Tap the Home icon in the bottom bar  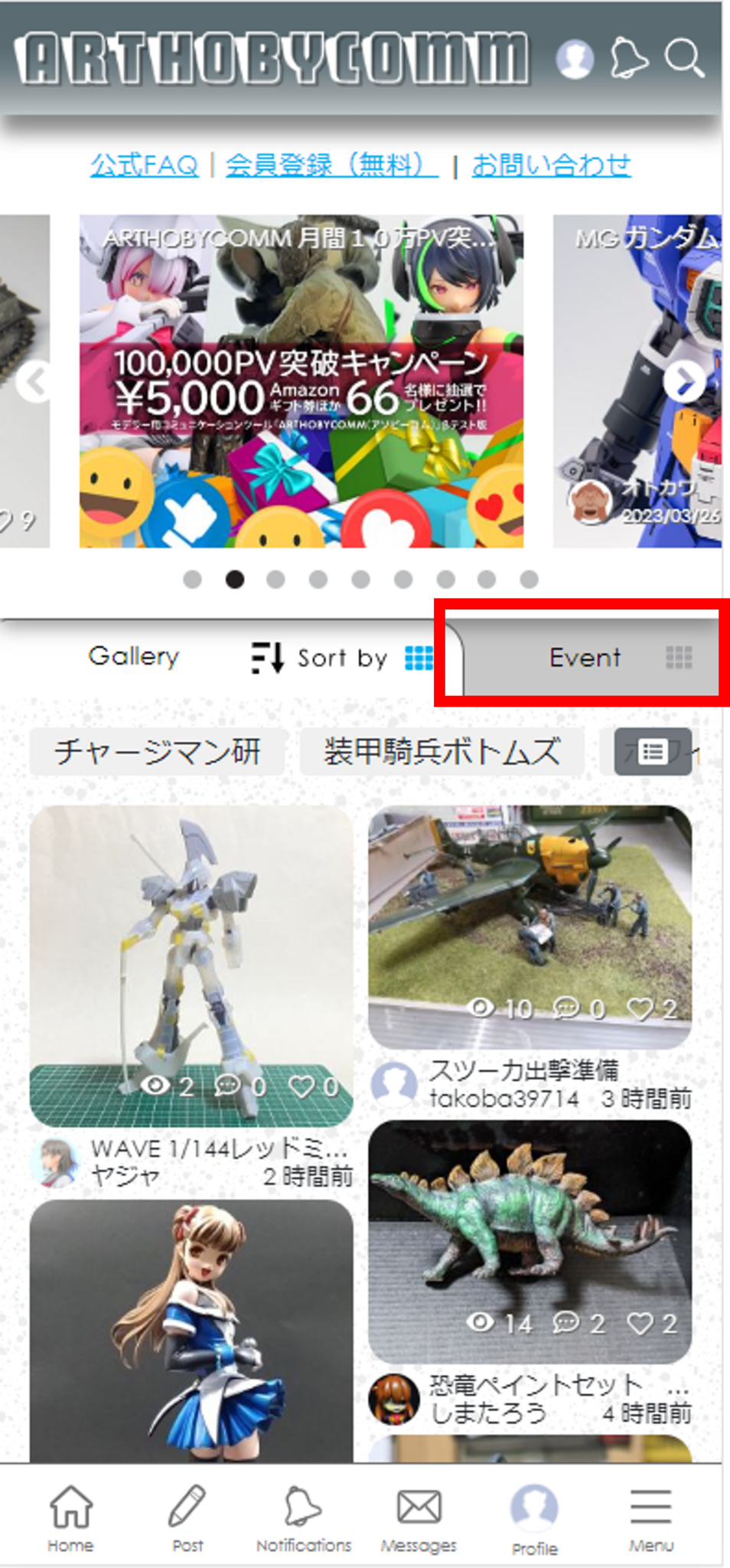[x=70, y=1504]
